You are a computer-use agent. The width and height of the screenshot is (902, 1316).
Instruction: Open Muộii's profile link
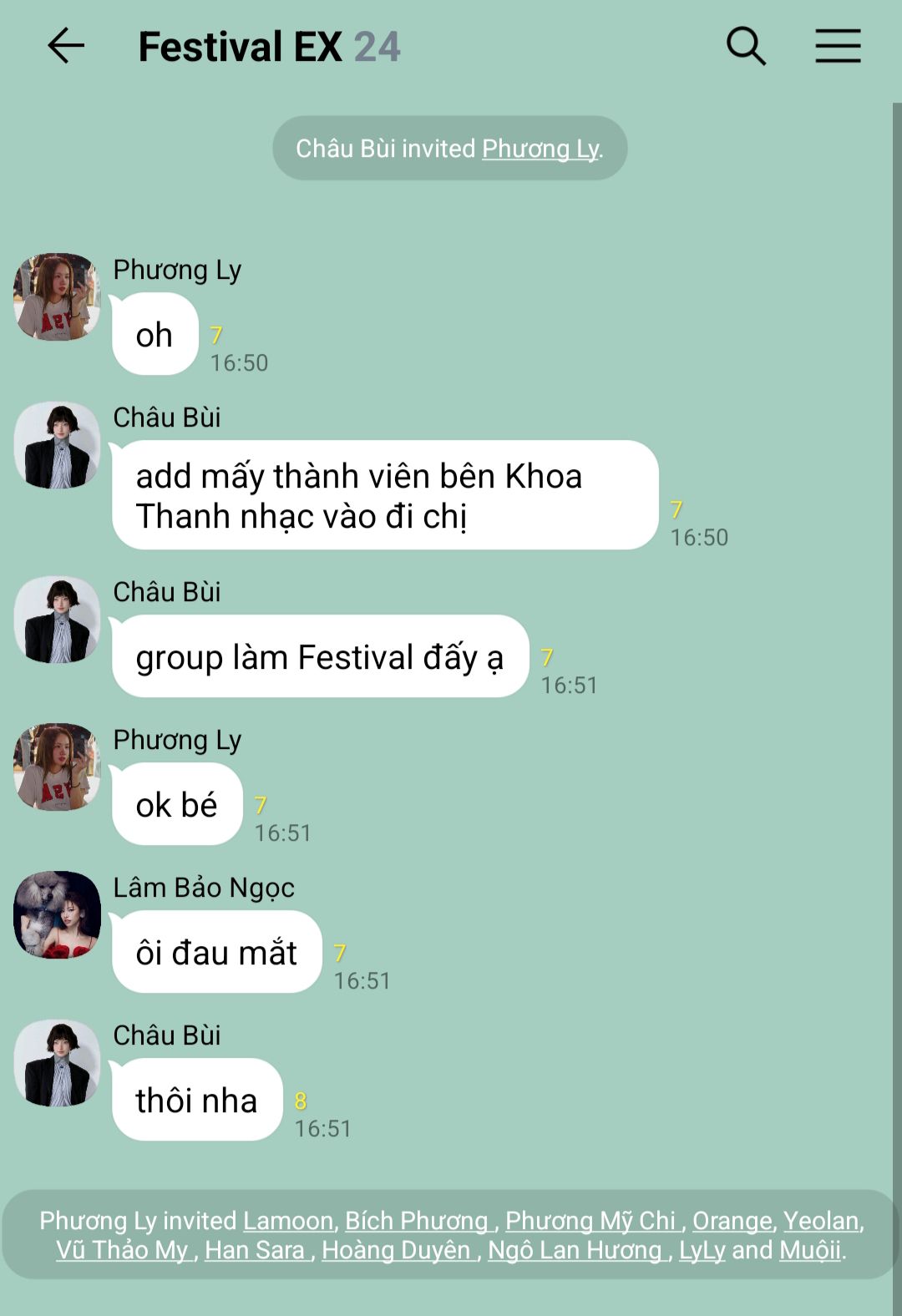(x=810, y=1250)
